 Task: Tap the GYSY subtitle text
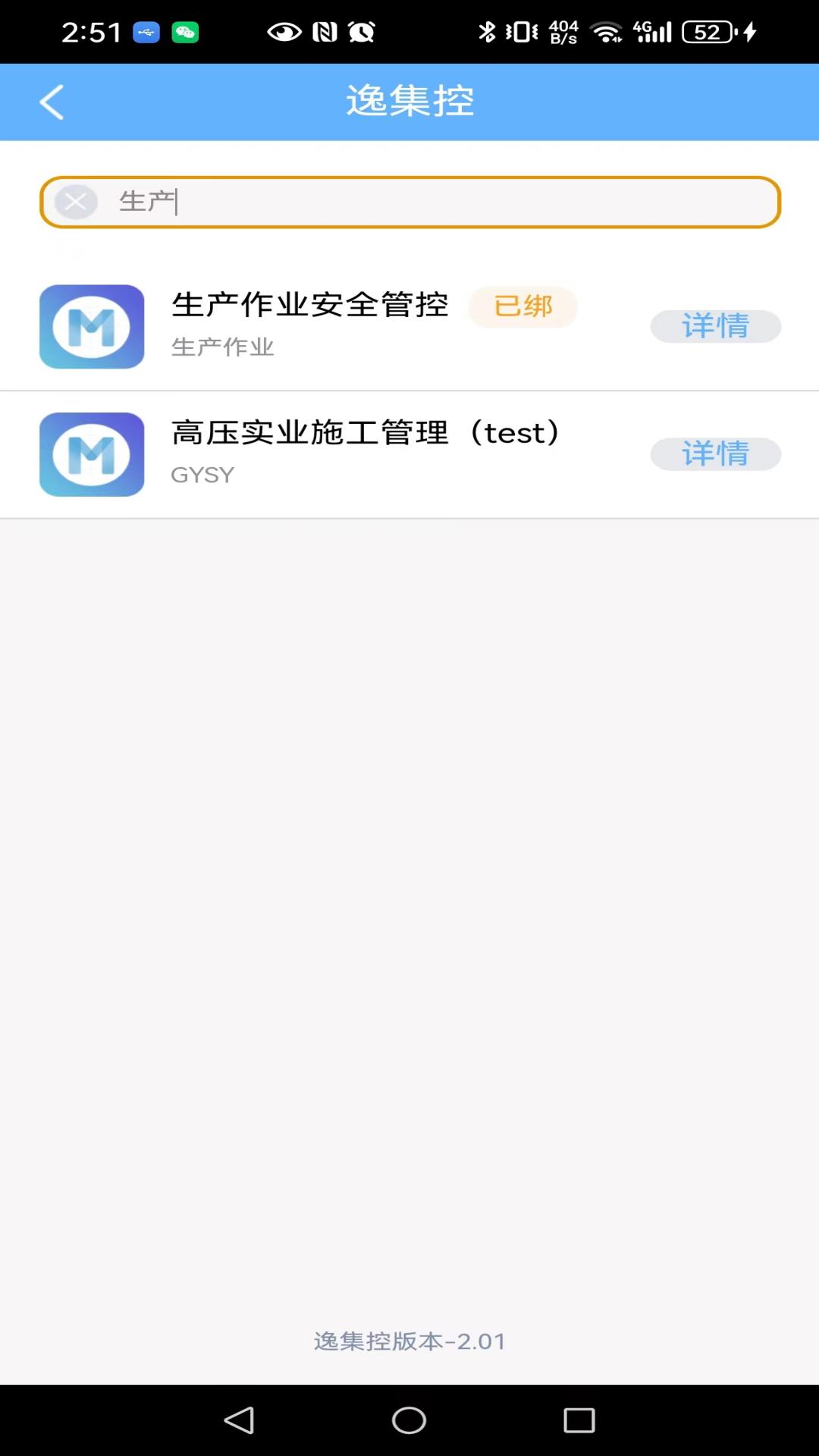pyautogui.click(x=202, y=475)
